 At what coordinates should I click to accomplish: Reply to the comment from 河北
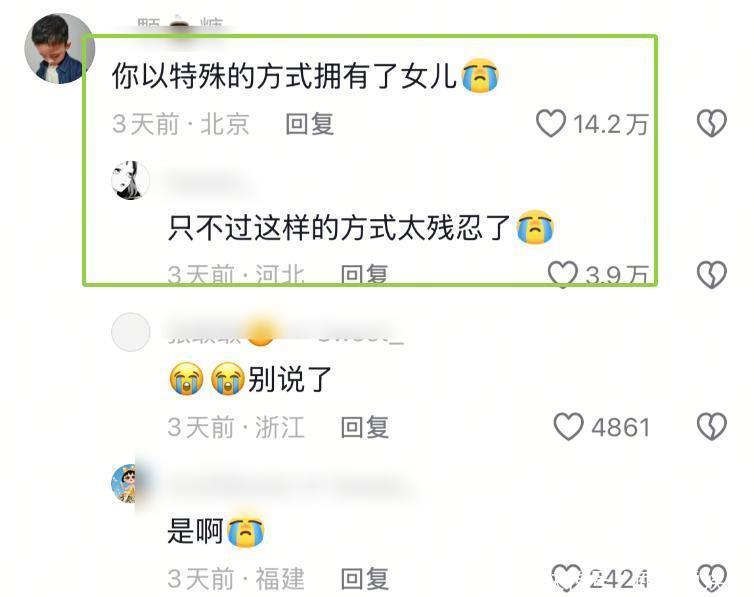[x=364, y=274]
